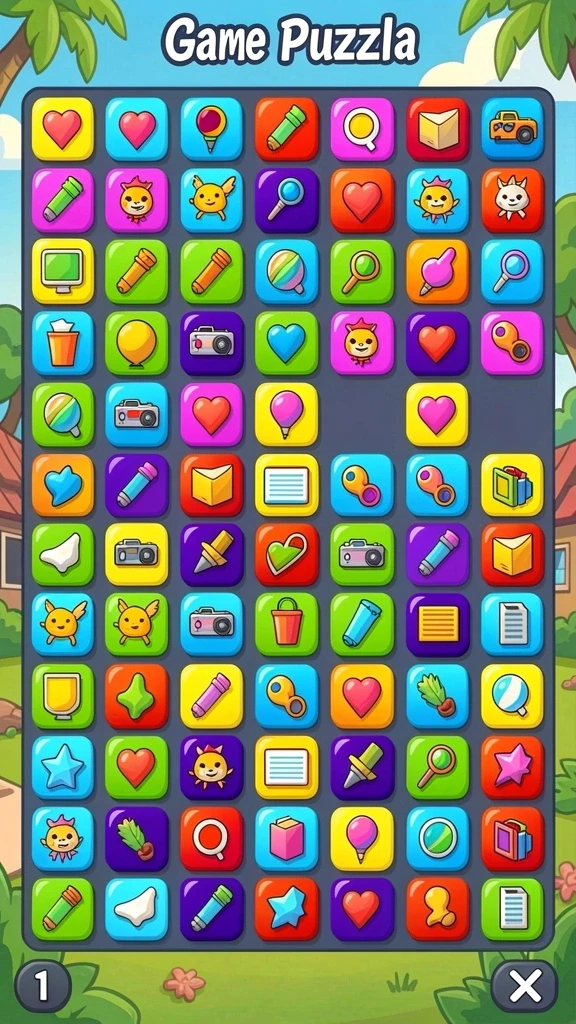Select the blue star tile on red

tap(286, 909)
